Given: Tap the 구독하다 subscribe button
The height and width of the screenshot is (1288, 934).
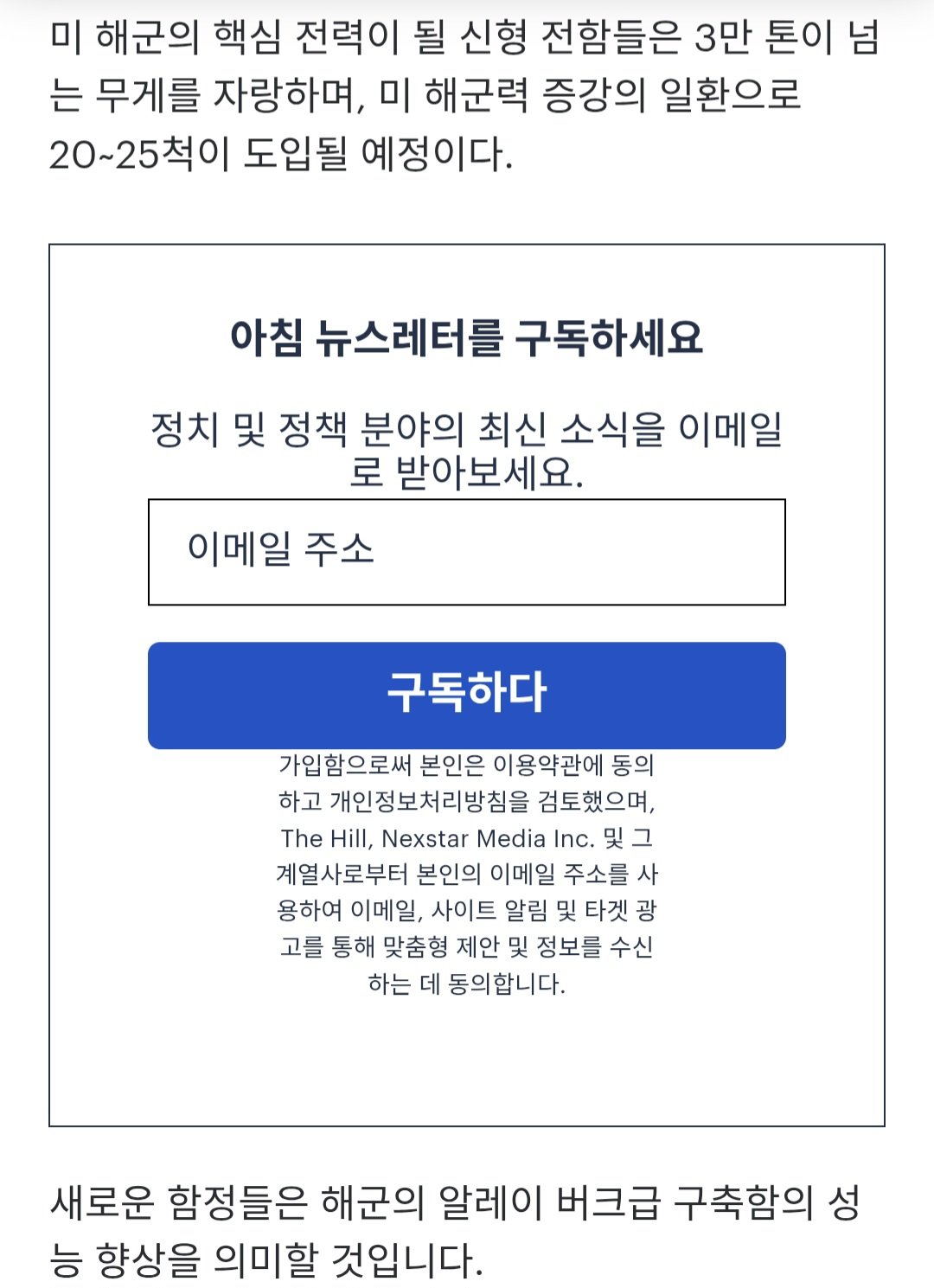Looking at the screenshot, I should click(x=466, y=695).
